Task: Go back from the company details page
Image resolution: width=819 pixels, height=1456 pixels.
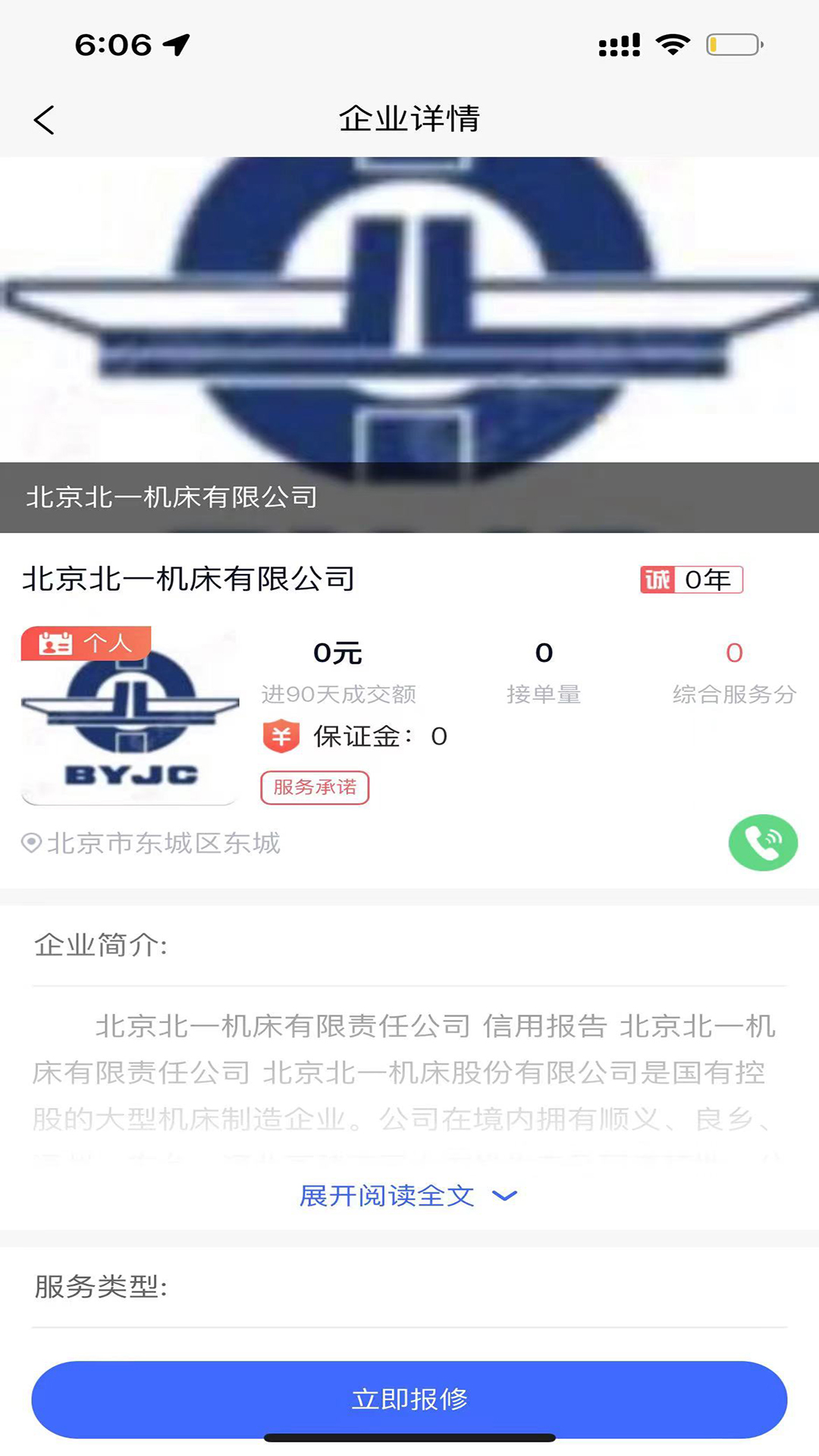Action: point(44,120)
